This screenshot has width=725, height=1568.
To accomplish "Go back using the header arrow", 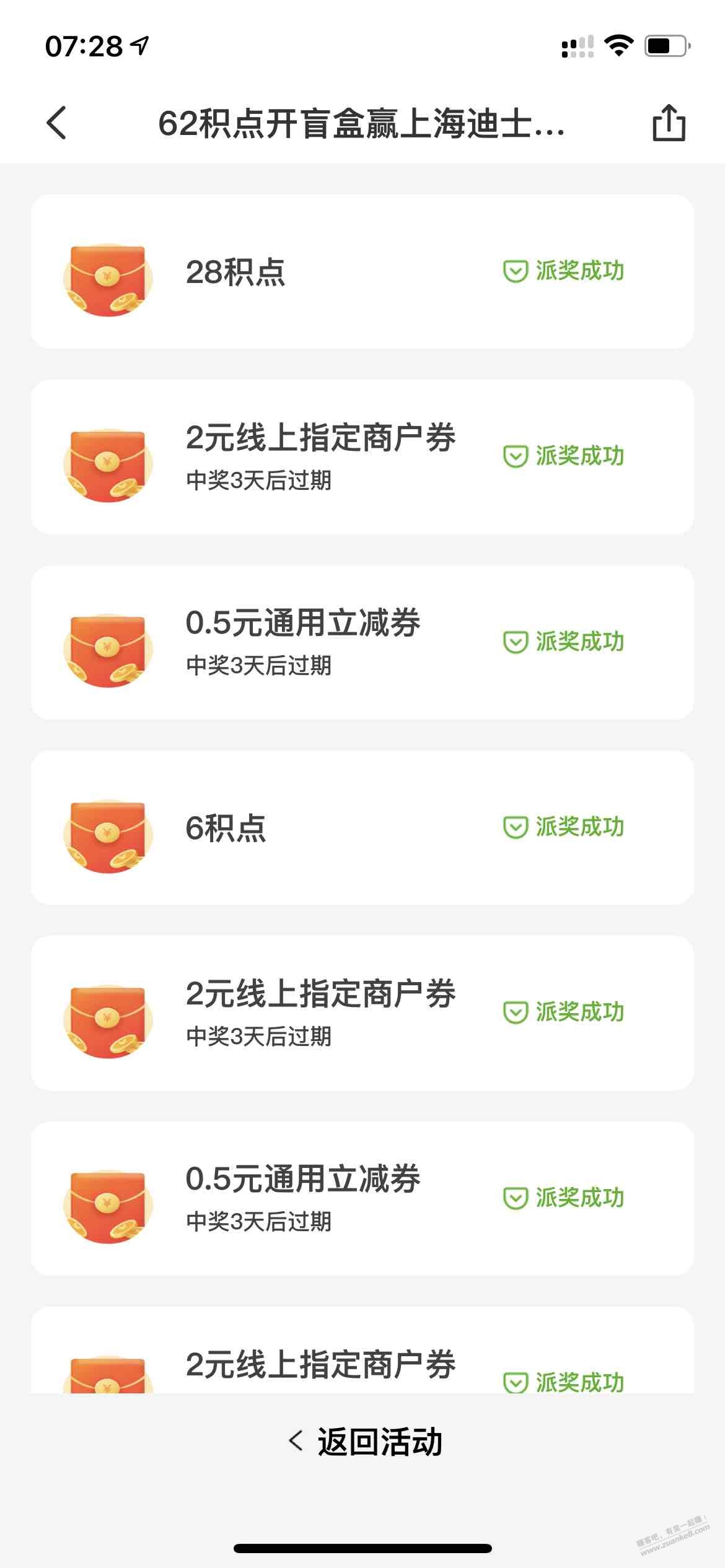I will click(56, 123).
